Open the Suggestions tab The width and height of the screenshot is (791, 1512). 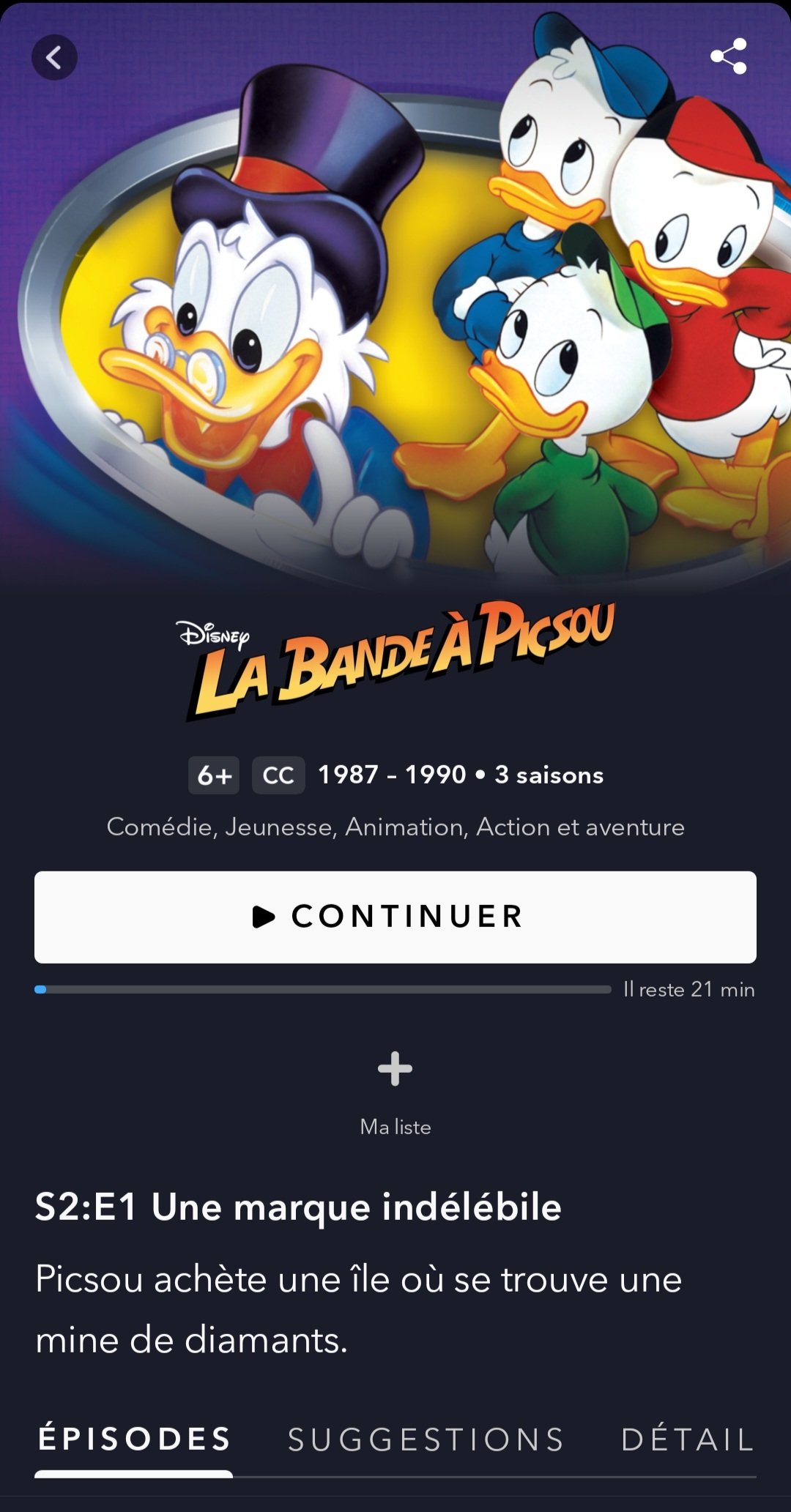(426, 1440)
